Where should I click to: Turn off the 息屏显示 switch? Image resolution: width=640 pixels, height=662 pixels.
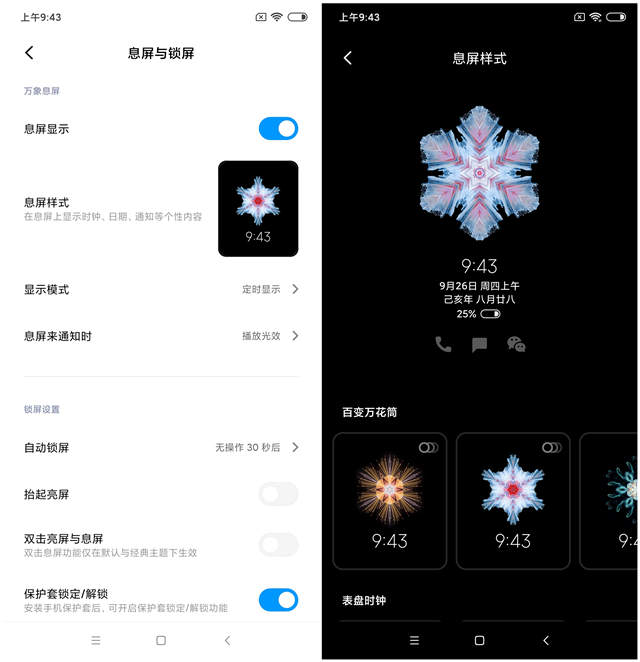point(278,128)
